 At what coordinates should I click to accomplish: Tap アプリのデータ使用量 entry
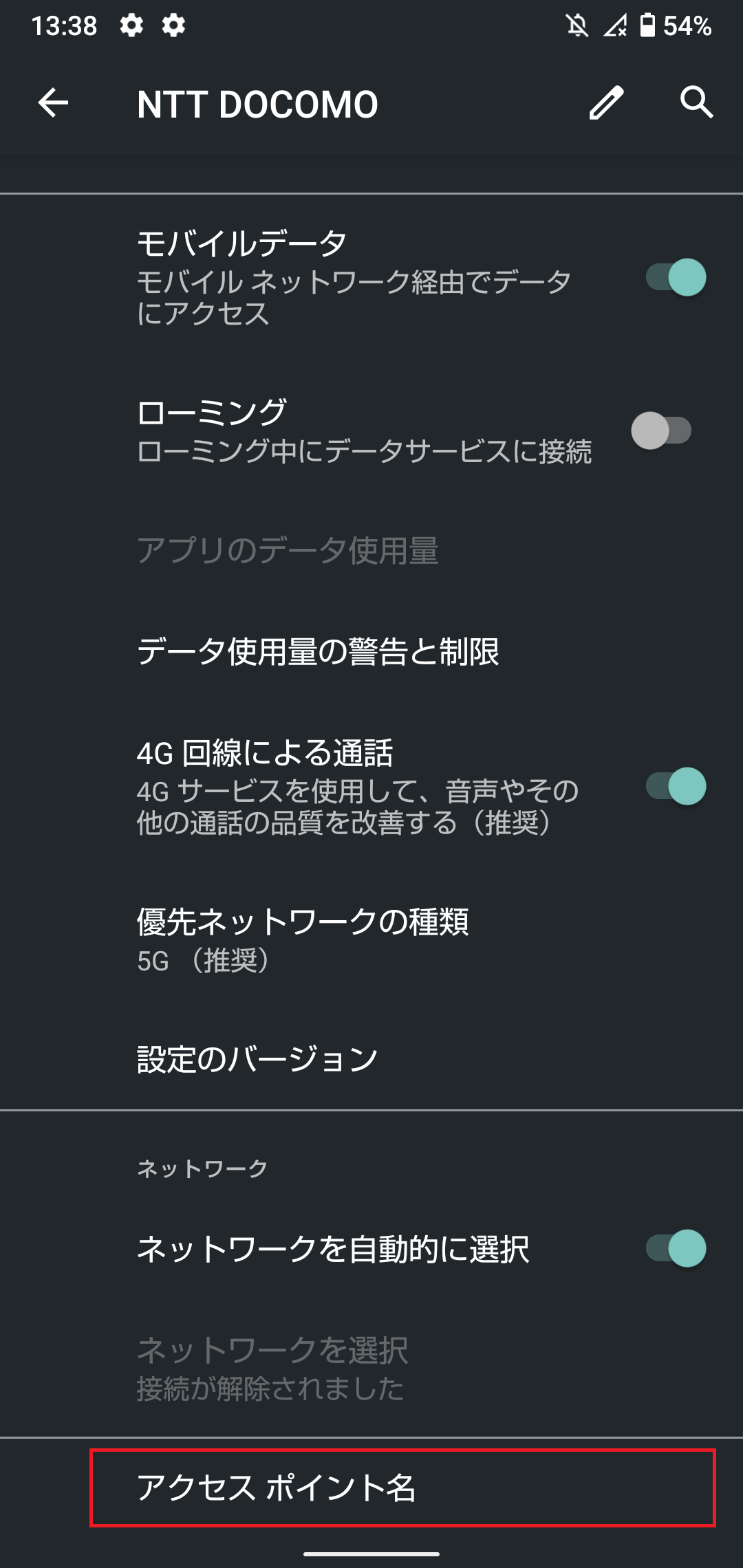[x=289, y=547]
